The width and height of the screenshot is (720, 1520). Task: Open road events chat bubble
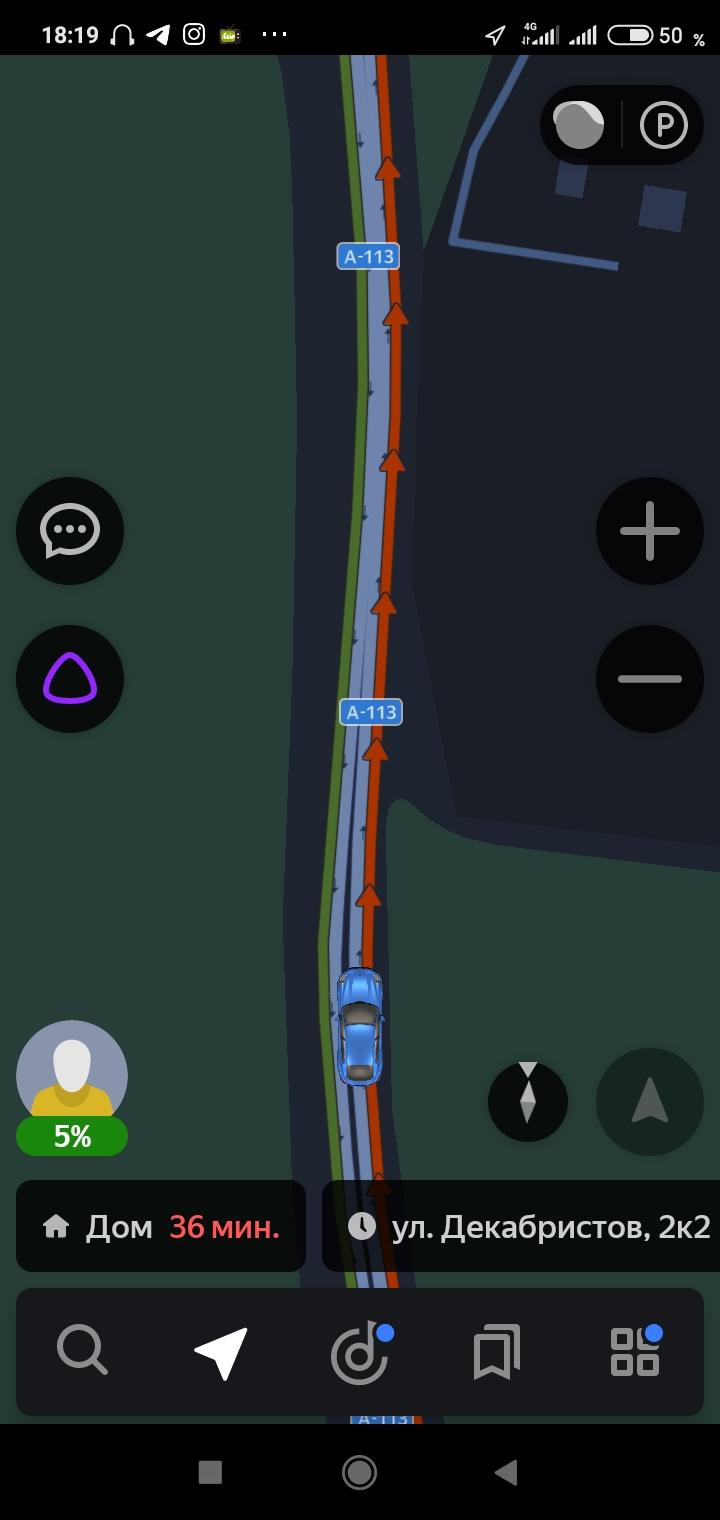tap(70, 531)
